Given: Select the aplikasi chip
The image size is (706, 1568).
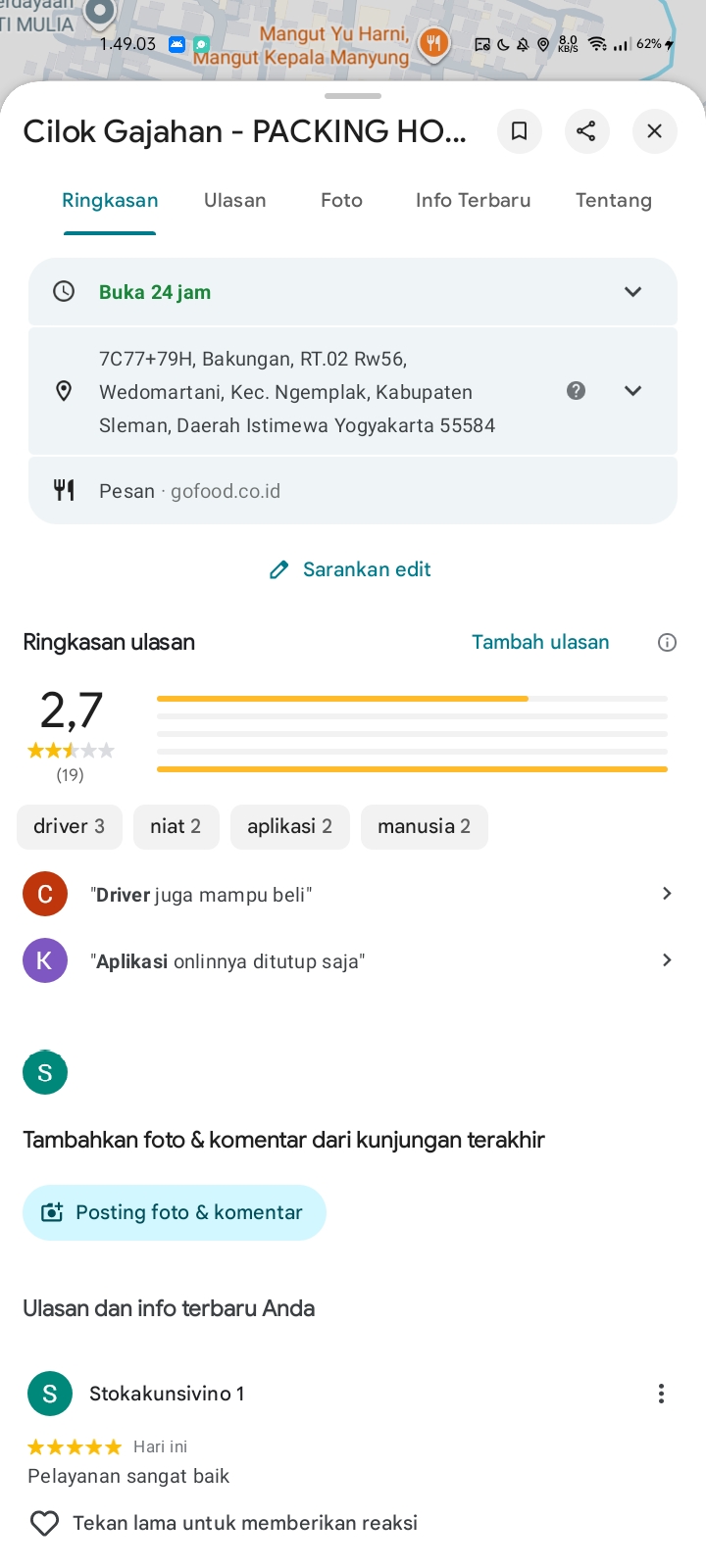Looking at the screenshot, I should tap(289, 826).
